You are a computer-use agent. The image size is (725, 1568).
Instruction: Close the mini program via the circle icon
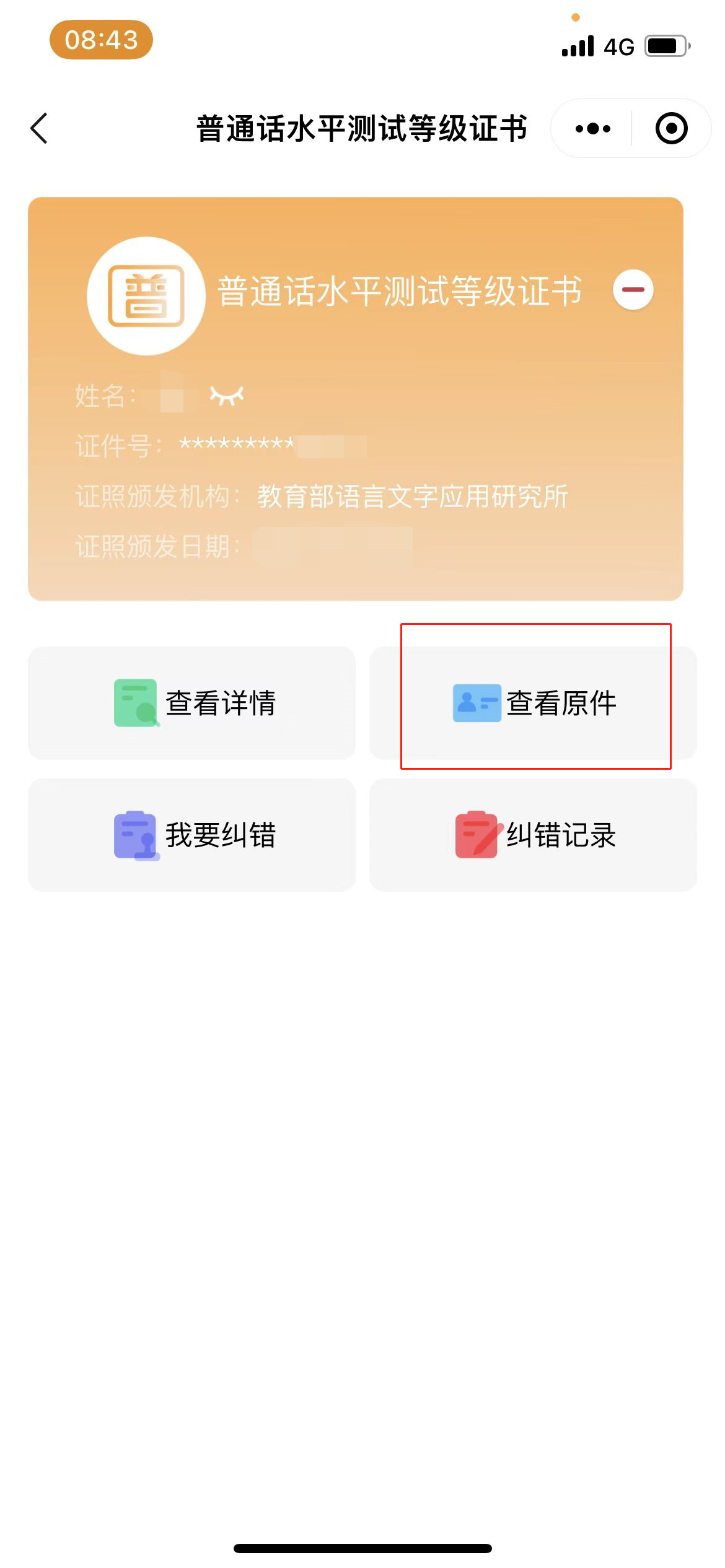click(671, 129)
